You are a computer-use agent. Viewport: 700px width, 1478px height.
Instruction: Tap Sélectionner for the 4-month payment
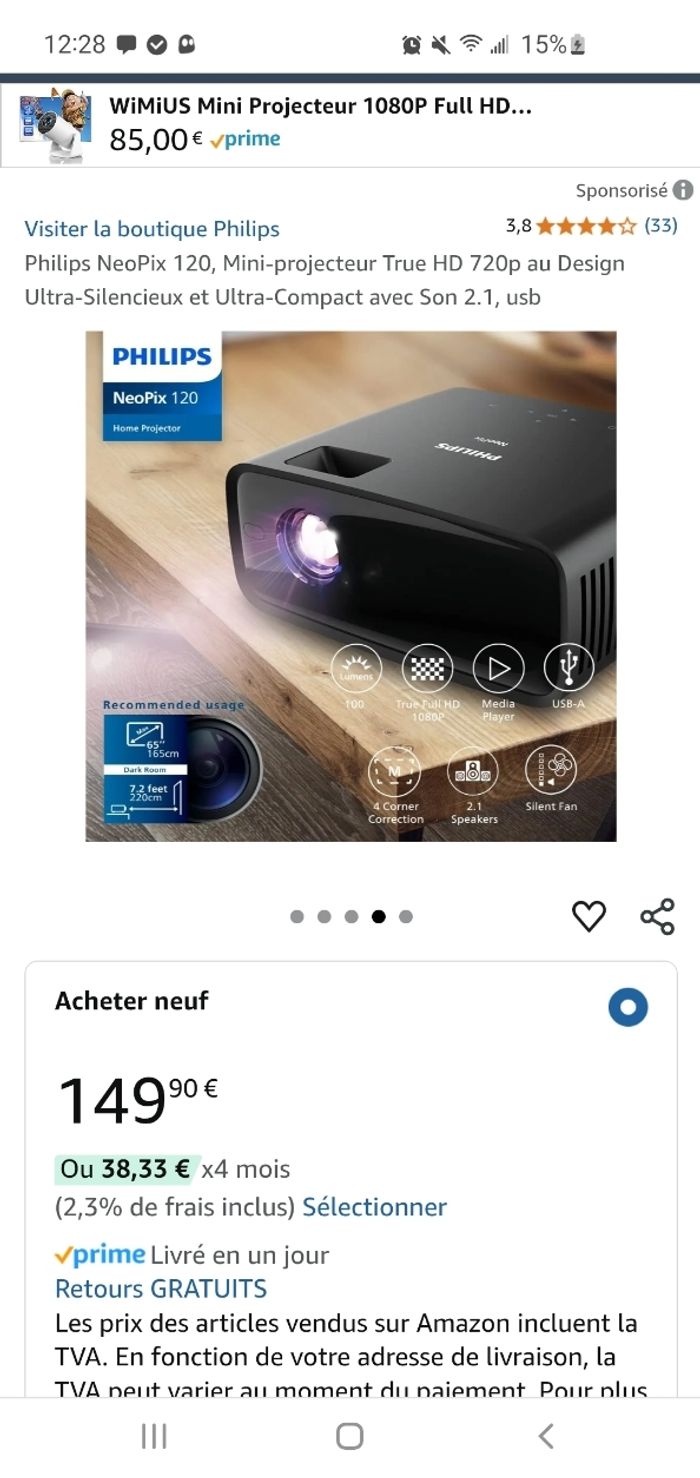pos(374,1207)
